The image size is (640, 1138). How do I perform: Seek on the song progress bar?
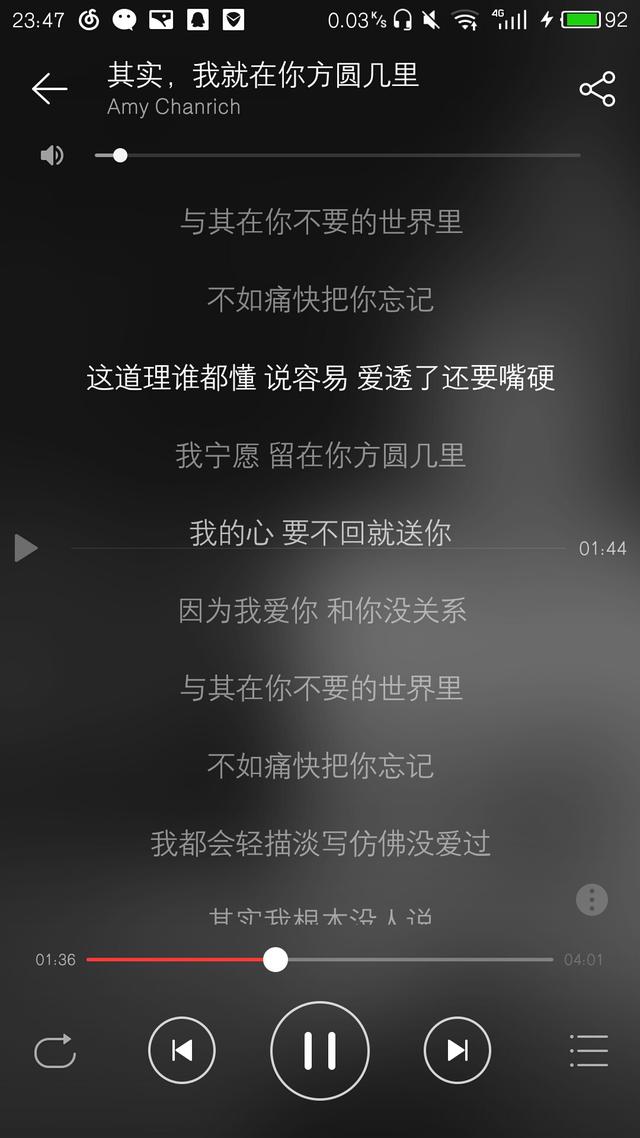pyautogui.click(x=276, y=959)
